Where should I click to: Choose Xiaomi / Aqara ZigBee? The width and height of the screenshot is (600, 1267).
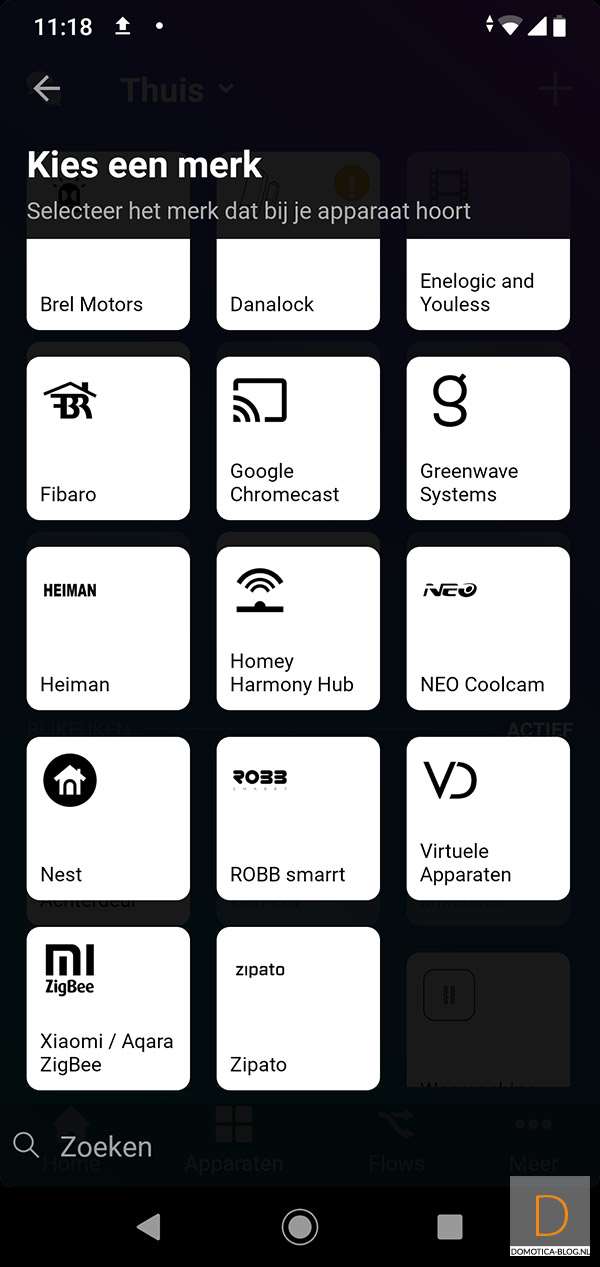108,1008
